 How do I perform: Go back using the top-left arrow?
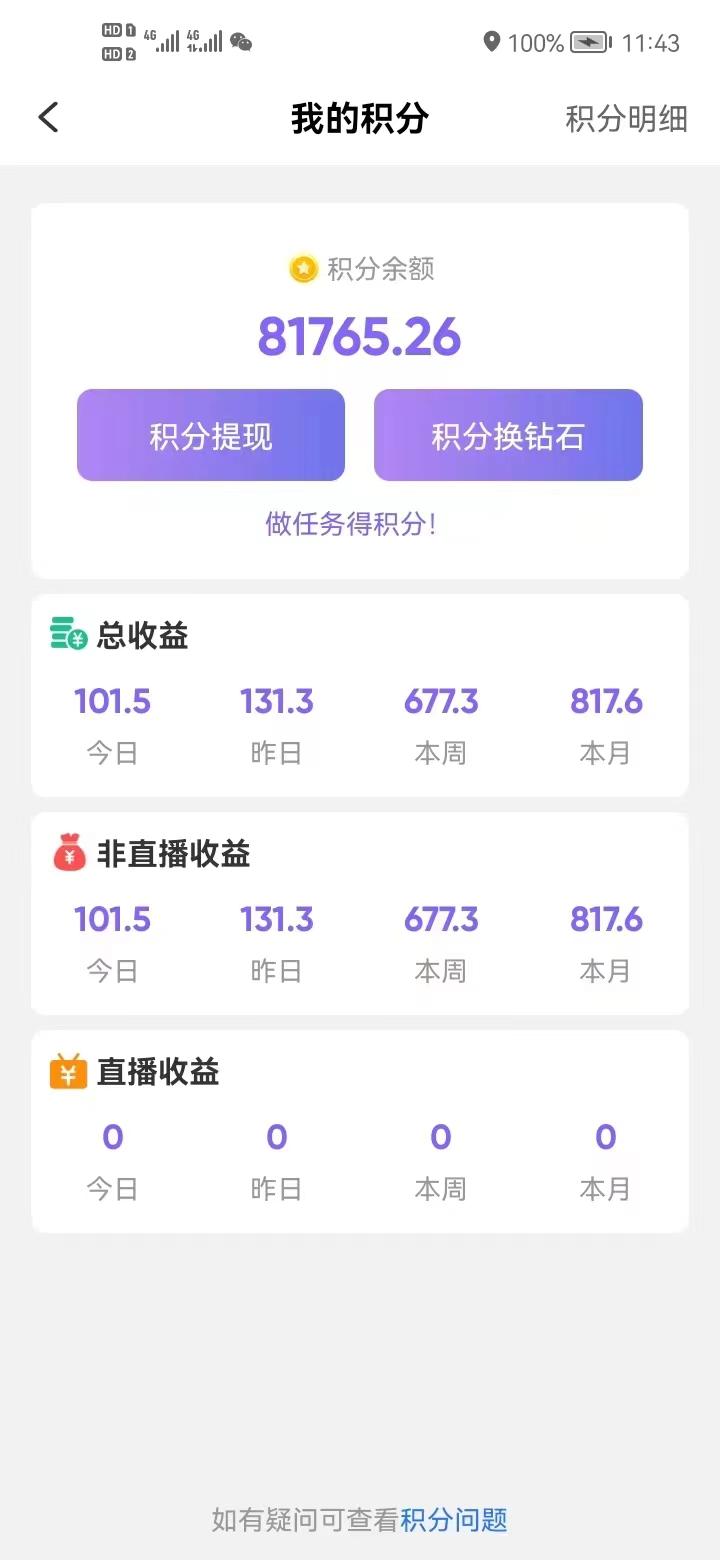(48, 118)
